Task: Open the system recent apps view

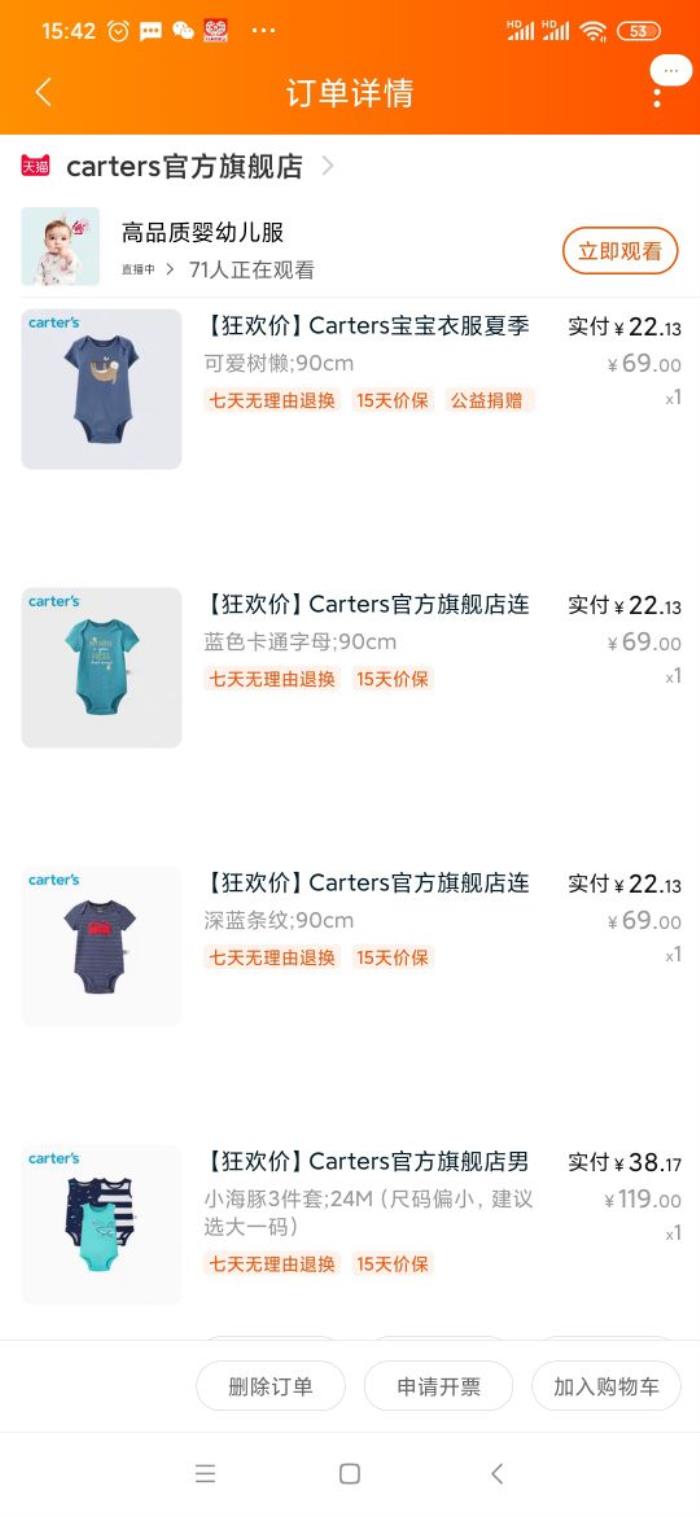Action: click(205, 1473)
